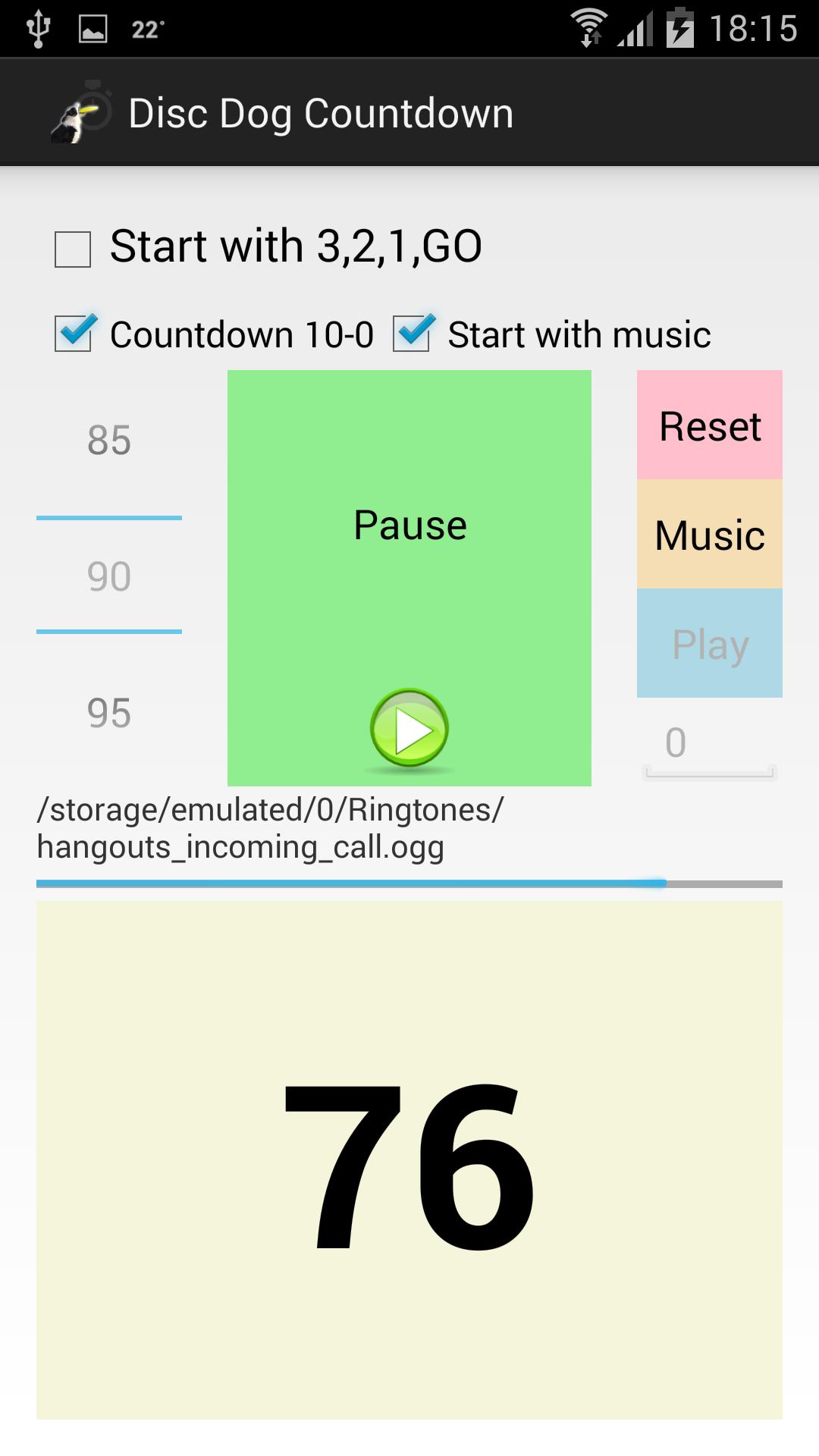Enable Start with 3,2,1,GO checkbox

73,249
